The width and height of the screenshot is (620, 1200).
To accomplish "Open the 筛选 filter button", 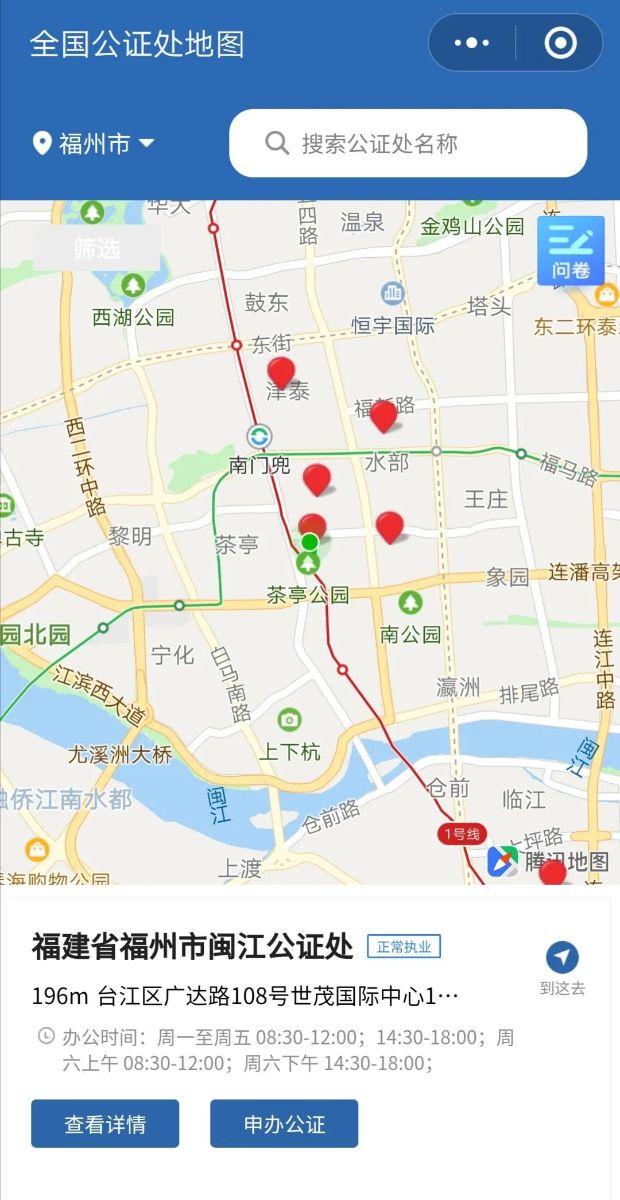I will point(97,249).
